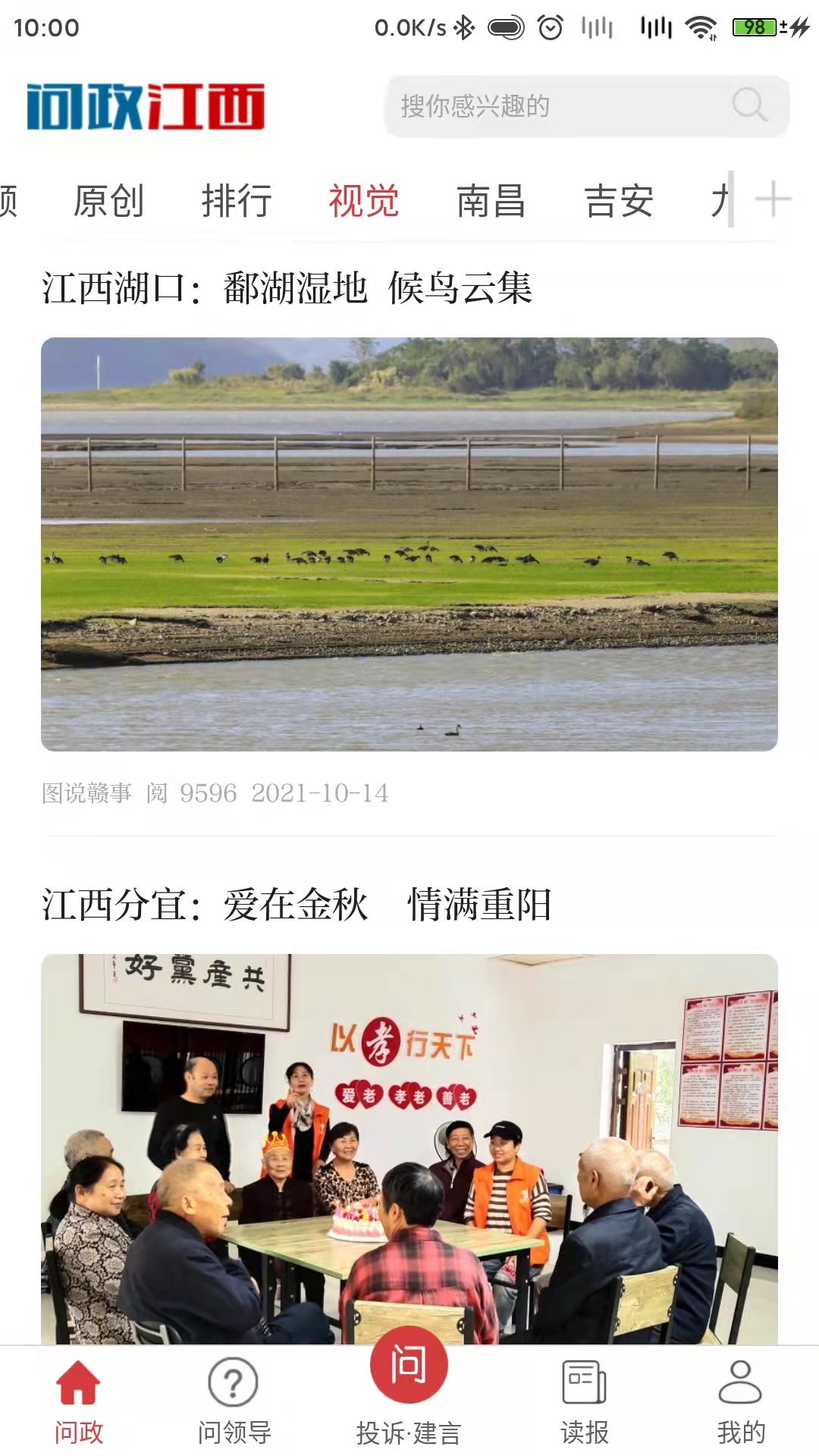Tap the 问政 home tab
The image size is (819, 1456).
coord(78,1401)
